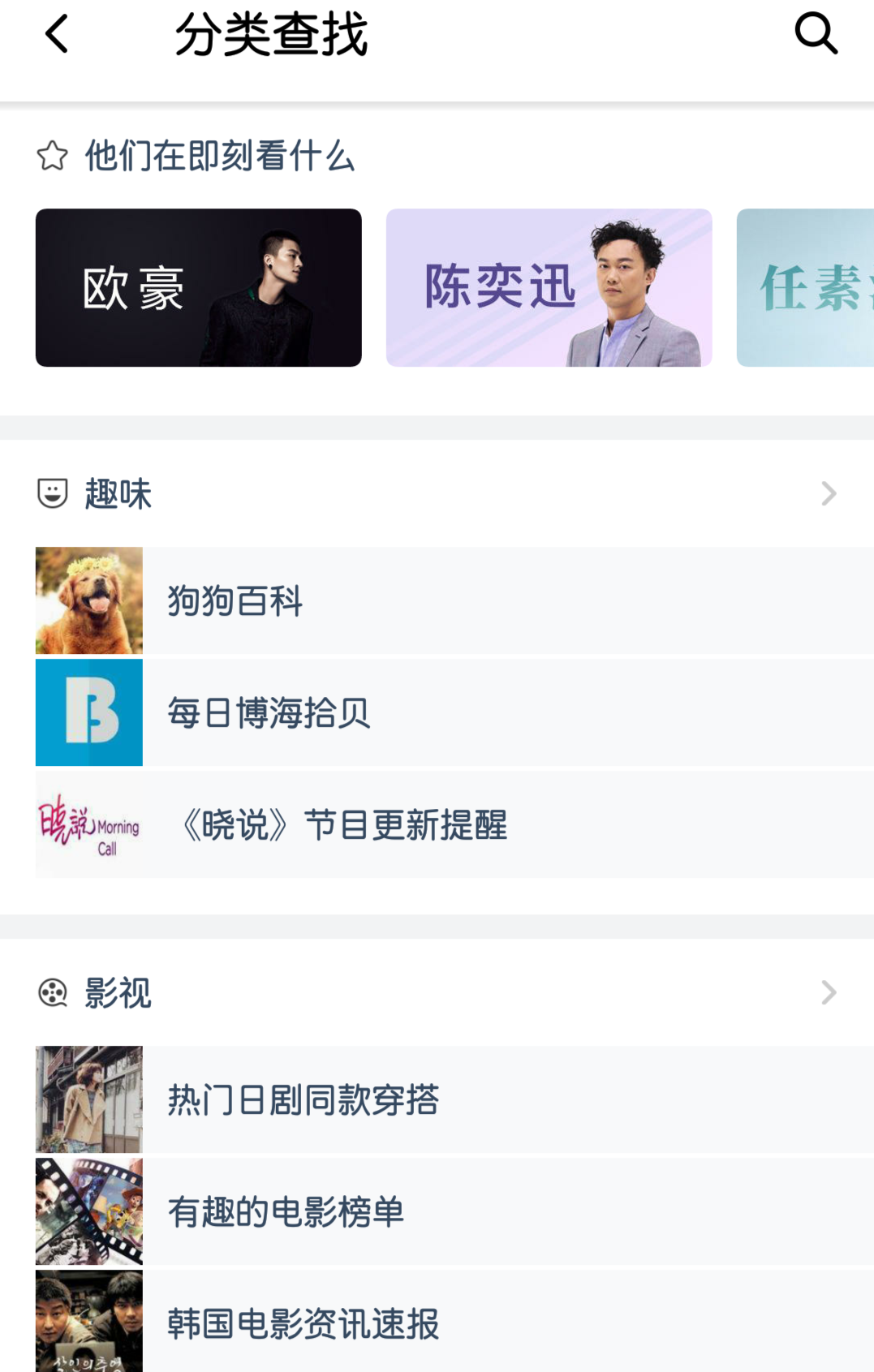This screenshot has height=1372, width=874.
Task: Go back from 分类查找 page
Action: [57, 35]
